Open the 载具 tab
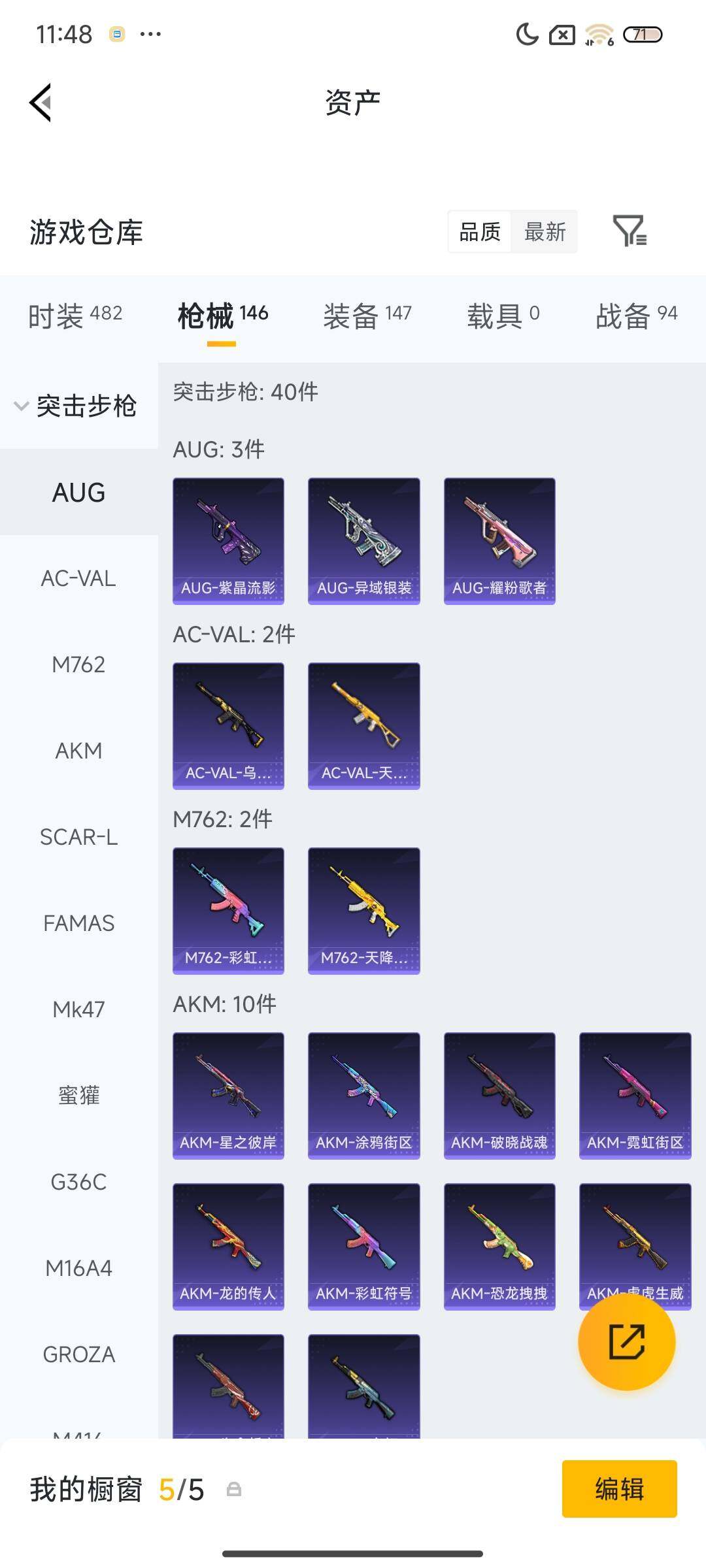This screenshot has width=706, height=1568. 503,316
